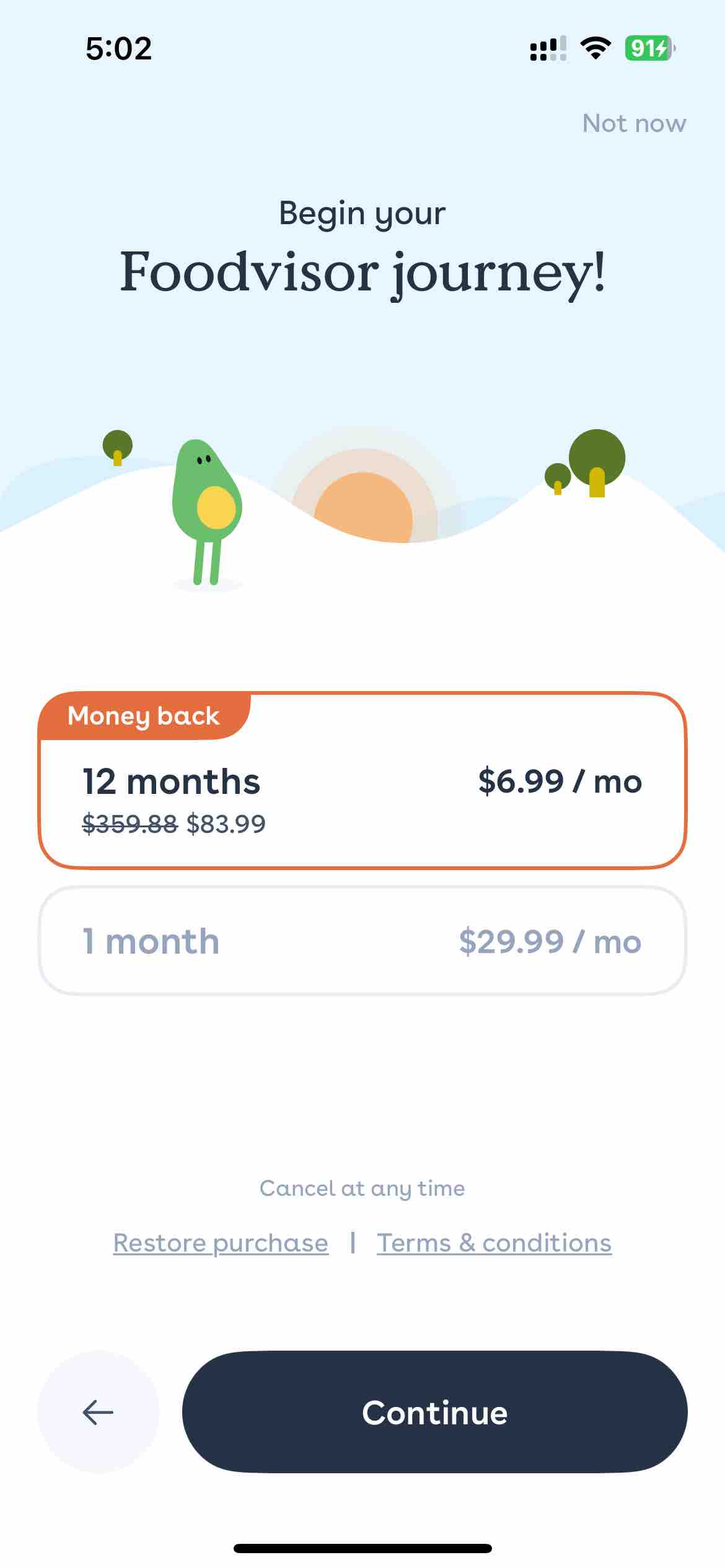Dismiss the offer with Not now
Screen dimensions: 725x1568
634,123
